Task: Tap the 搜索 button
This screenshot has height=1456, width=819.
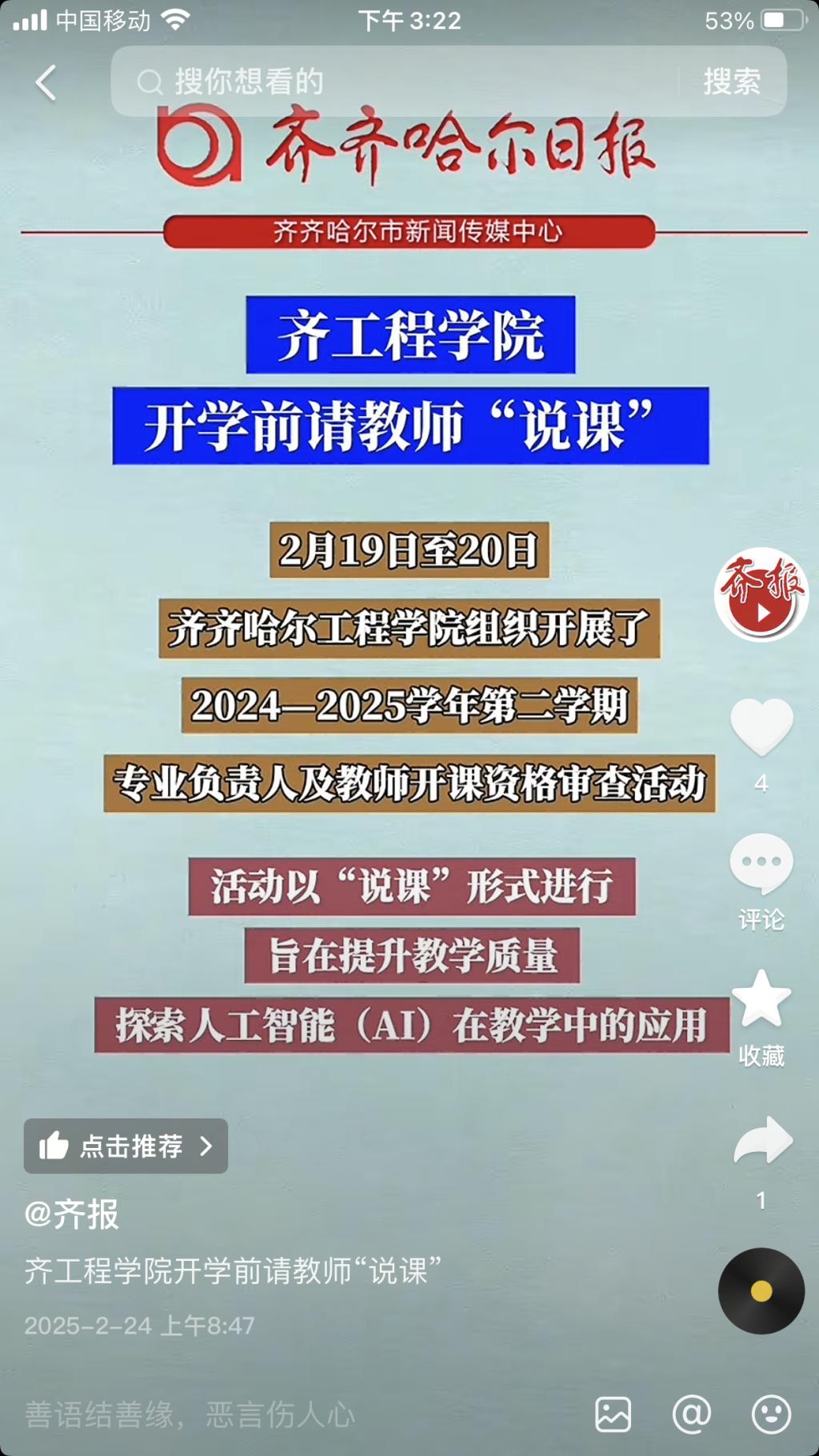Action: (731, 82)
